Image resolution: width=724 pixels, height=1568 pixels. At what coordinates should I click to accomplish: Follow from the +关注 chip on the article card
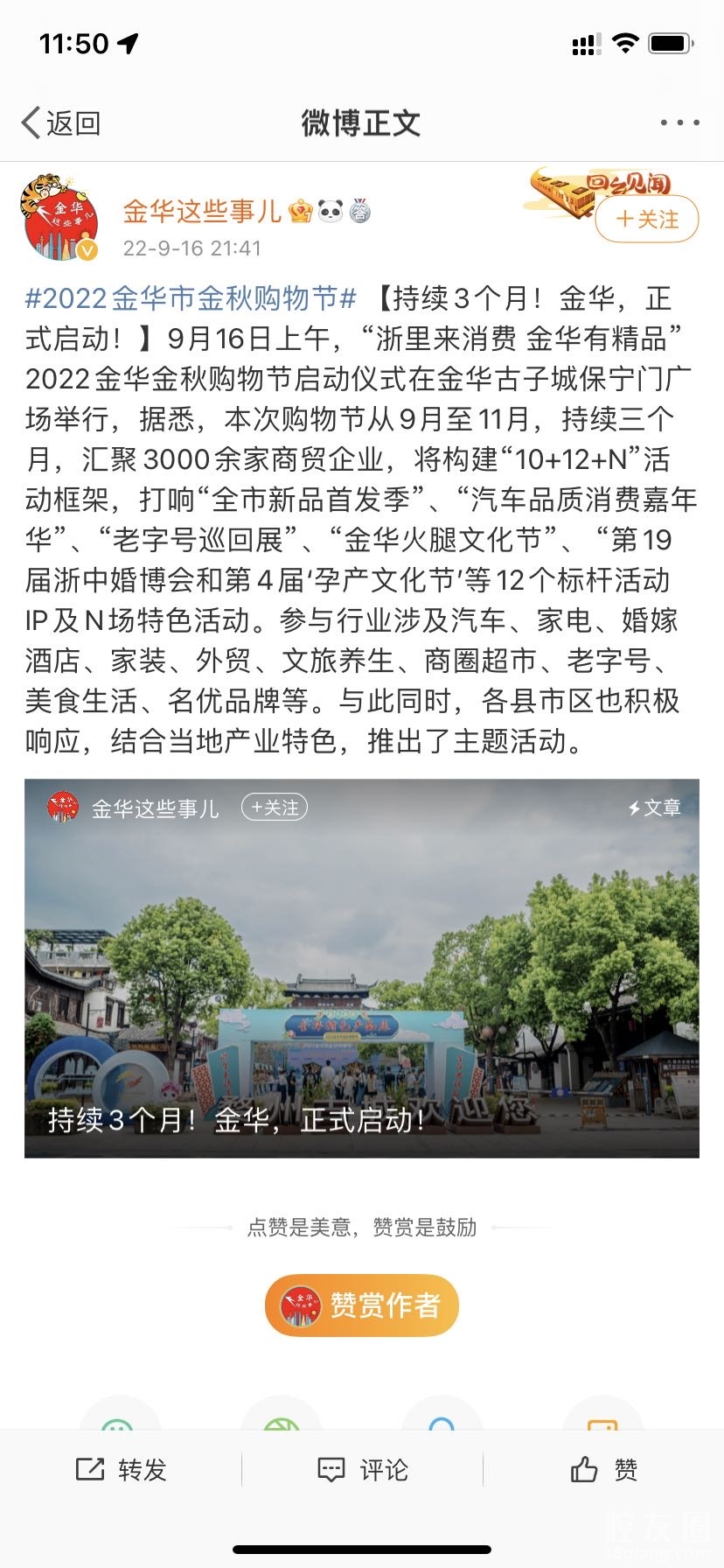(x=275, y=808)
